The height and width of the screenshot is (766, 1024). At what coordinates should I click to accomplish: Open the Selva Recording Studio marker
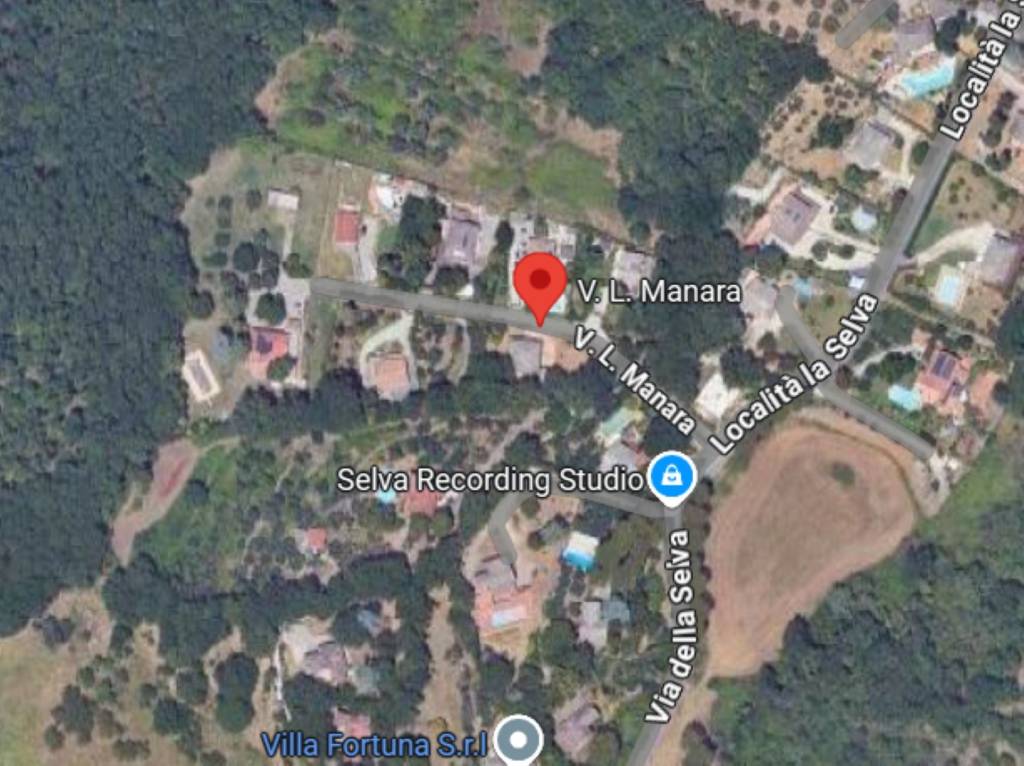coord(672,477)
